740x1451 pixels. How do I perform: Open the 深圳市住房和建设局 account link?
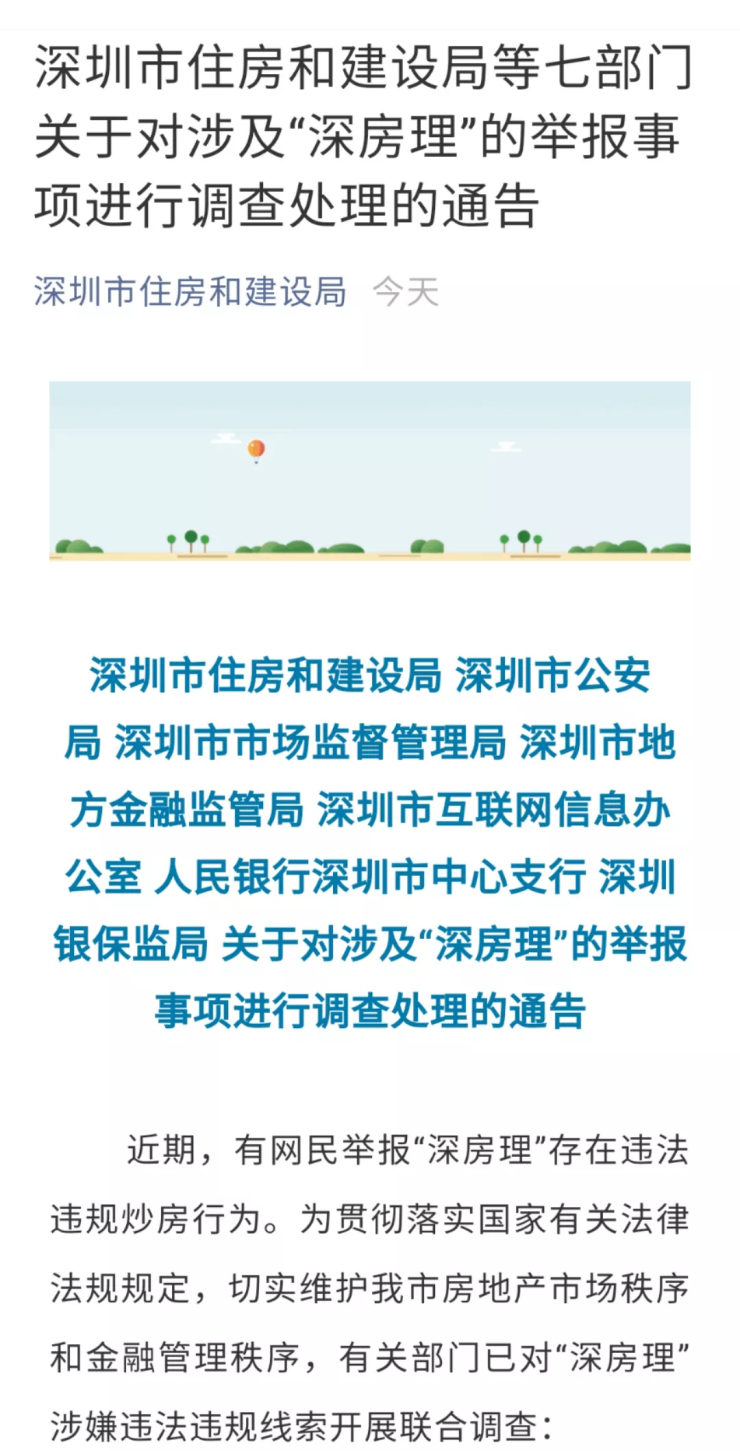190,292
